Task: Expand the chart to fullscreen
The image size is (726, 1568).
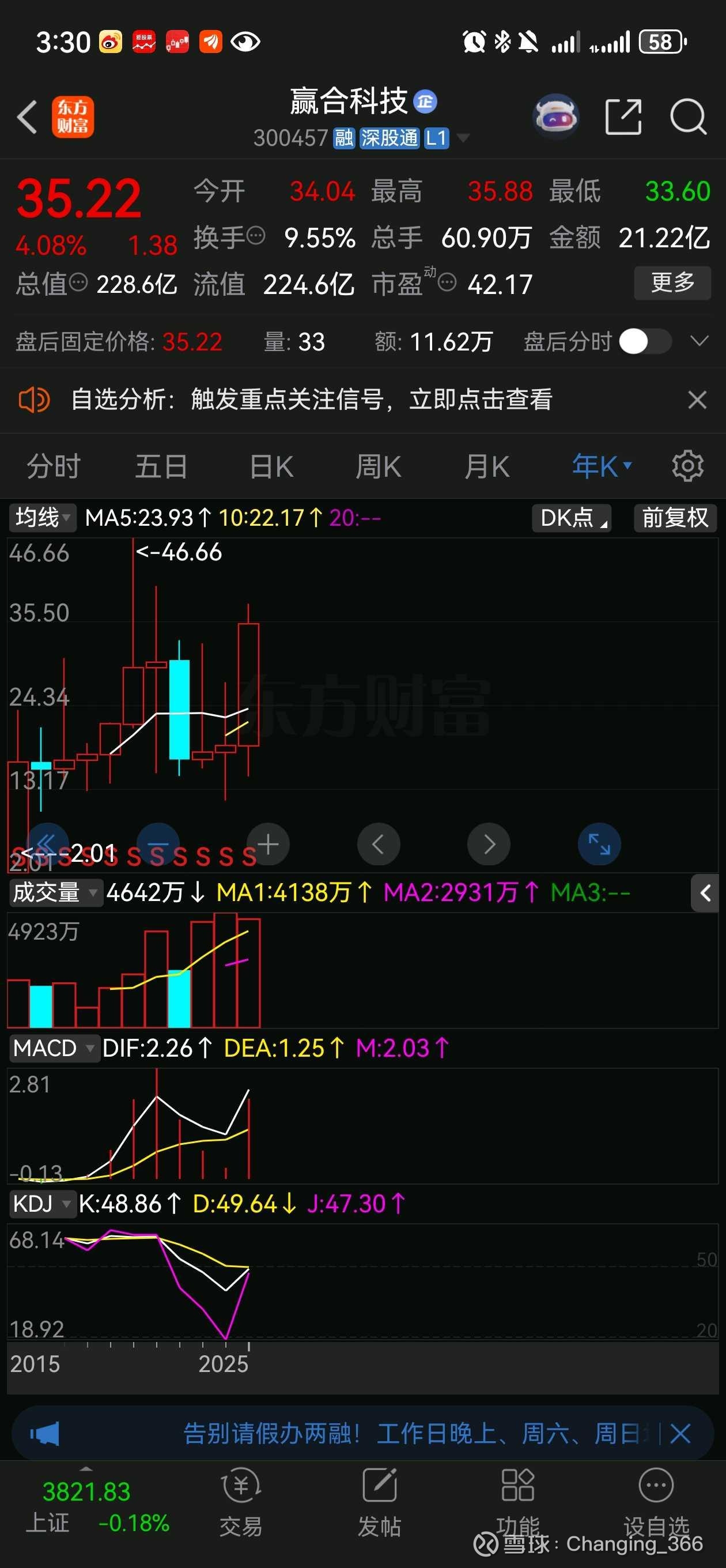Action: pyautogui.click(x=599, y=845)
